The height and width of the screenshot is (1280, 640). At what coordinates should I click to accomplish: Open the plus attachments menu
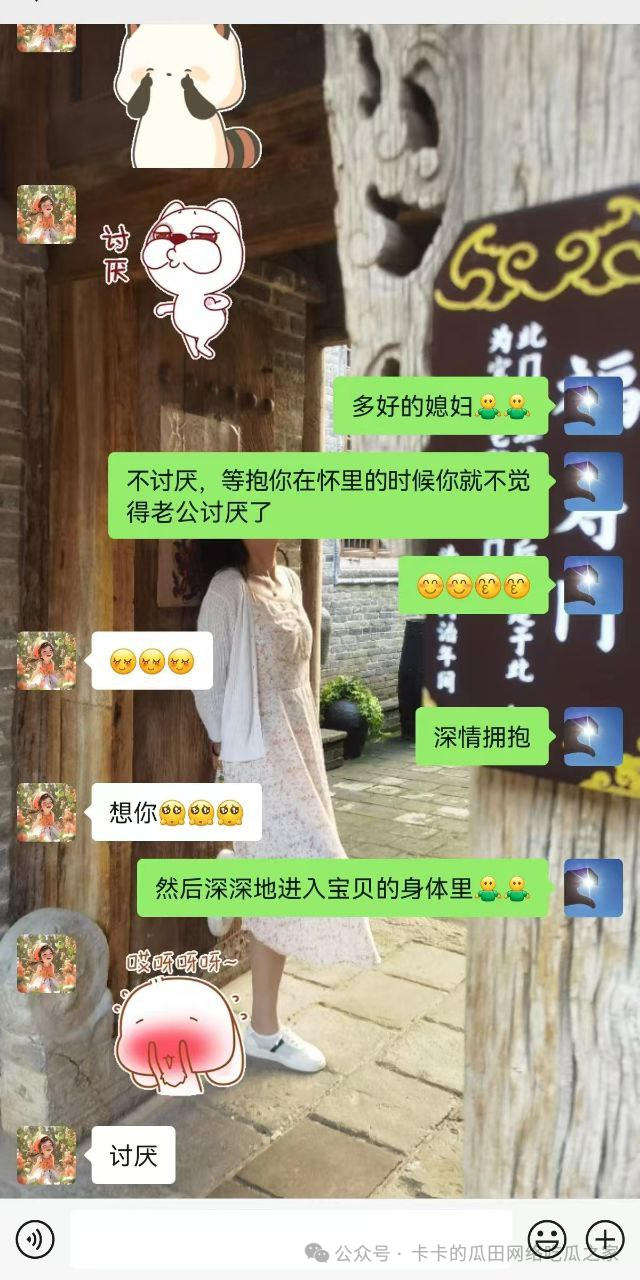604,1240
